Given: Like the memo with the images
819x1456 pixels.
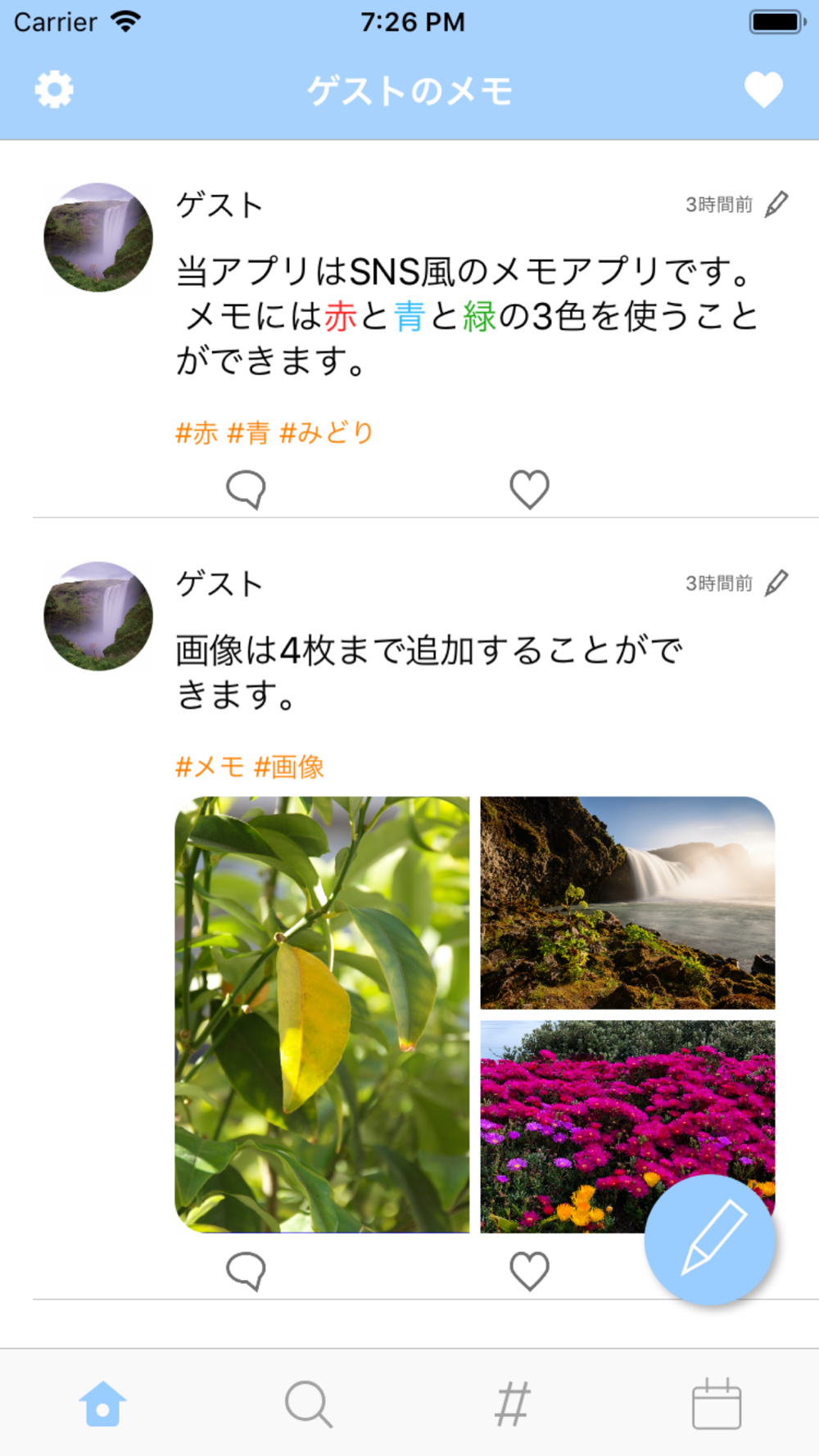Looking at the screenshot, I should coord(529,1272).
